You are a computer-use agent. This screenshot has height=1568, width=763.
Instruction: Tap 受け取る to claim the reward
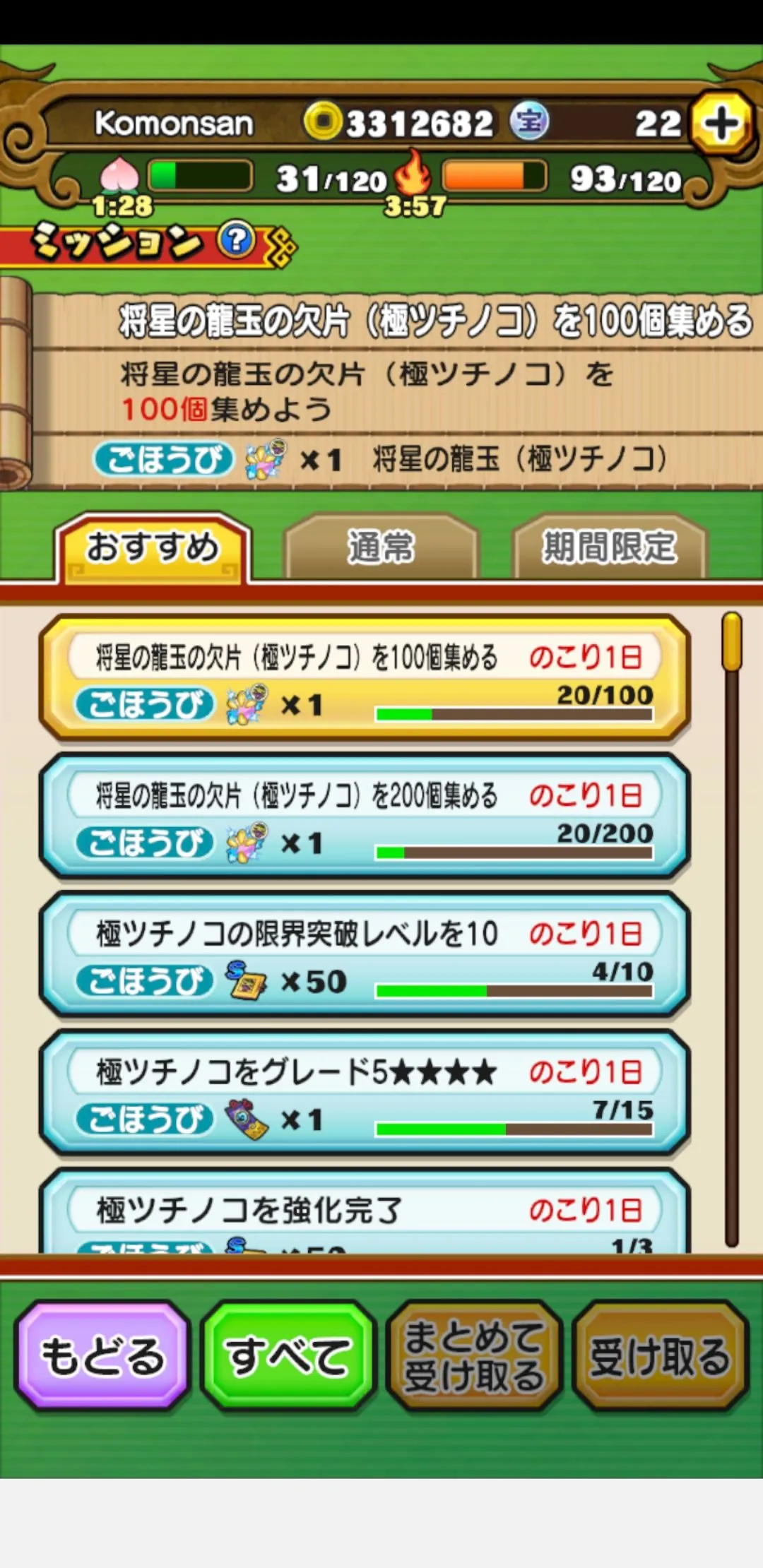click(x=660, y=1356)
